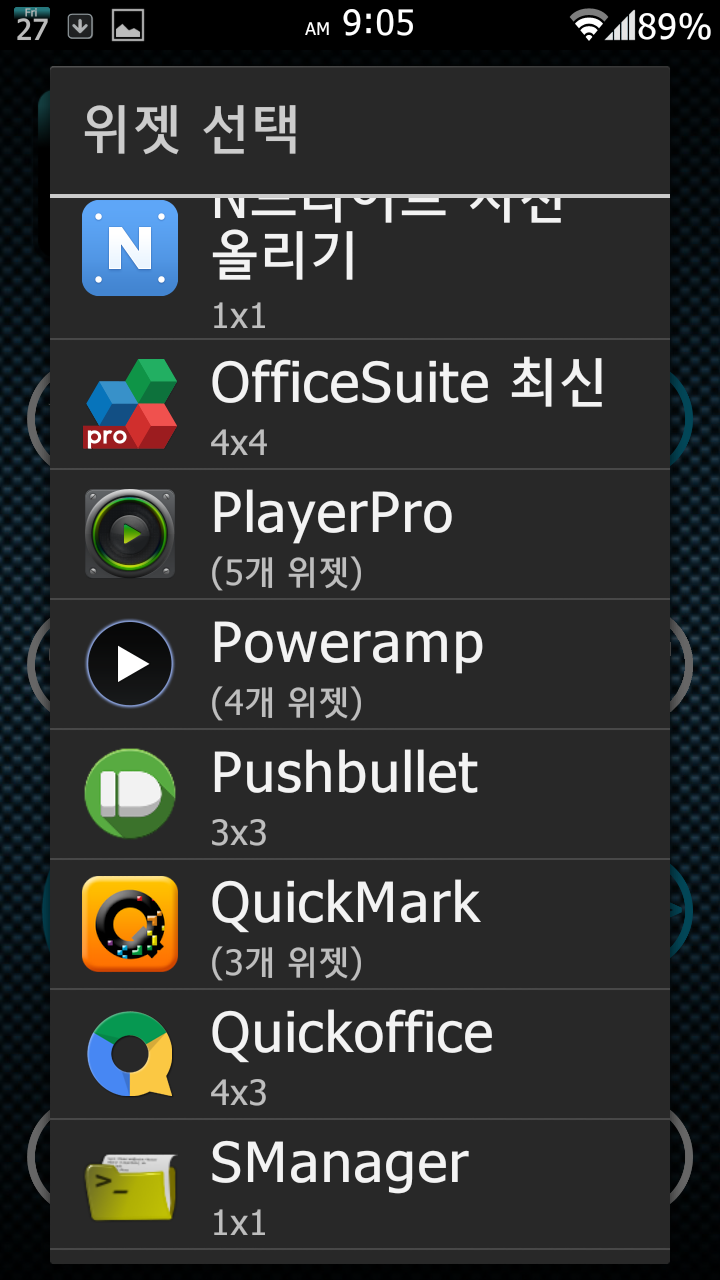This screenshot has width=720, height=1280.
Task: Choose the SManager 1x1 widget
Action: point(360,1185)
